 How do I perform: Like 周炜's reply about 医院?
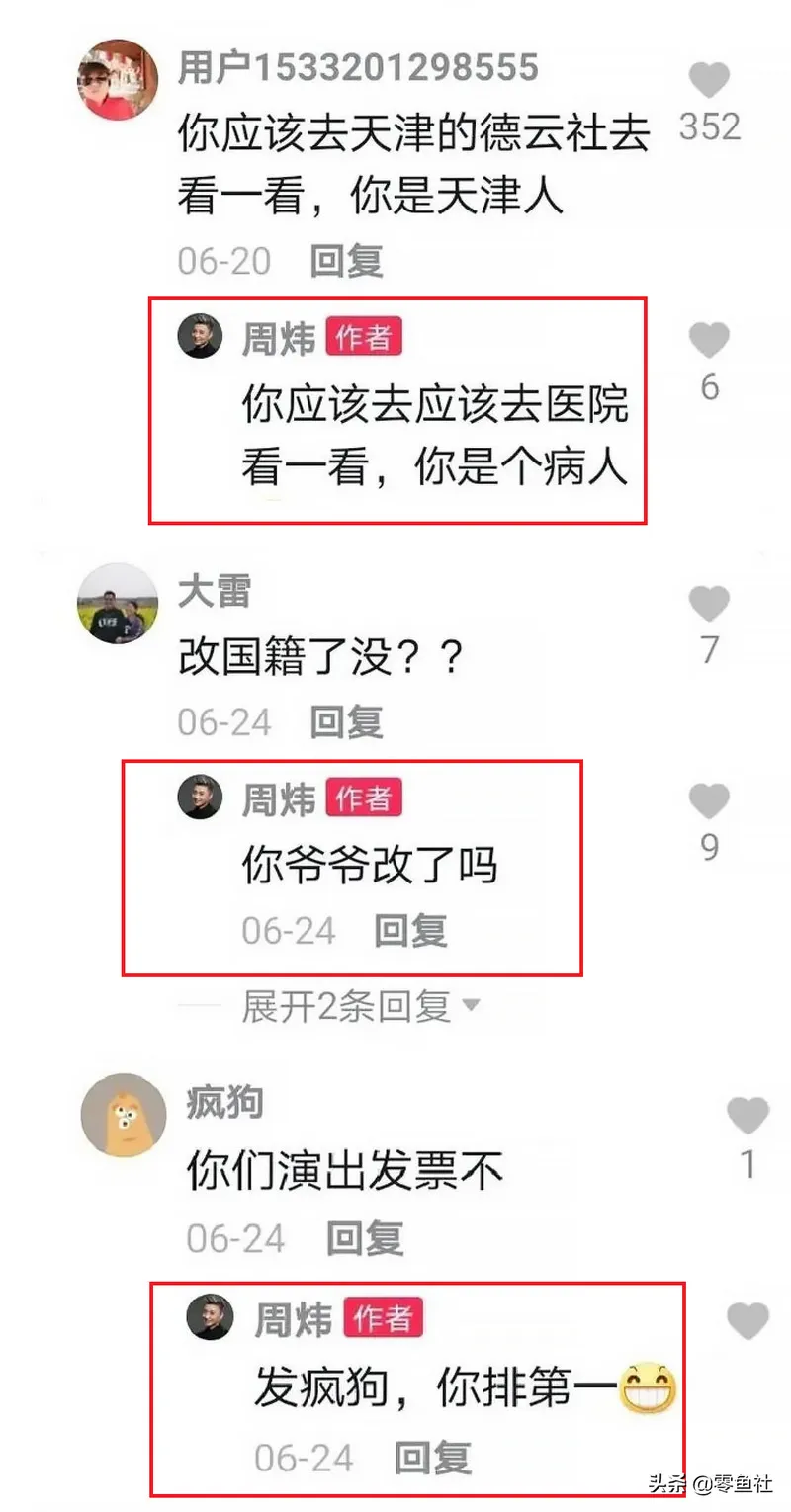tap(709, 342)
